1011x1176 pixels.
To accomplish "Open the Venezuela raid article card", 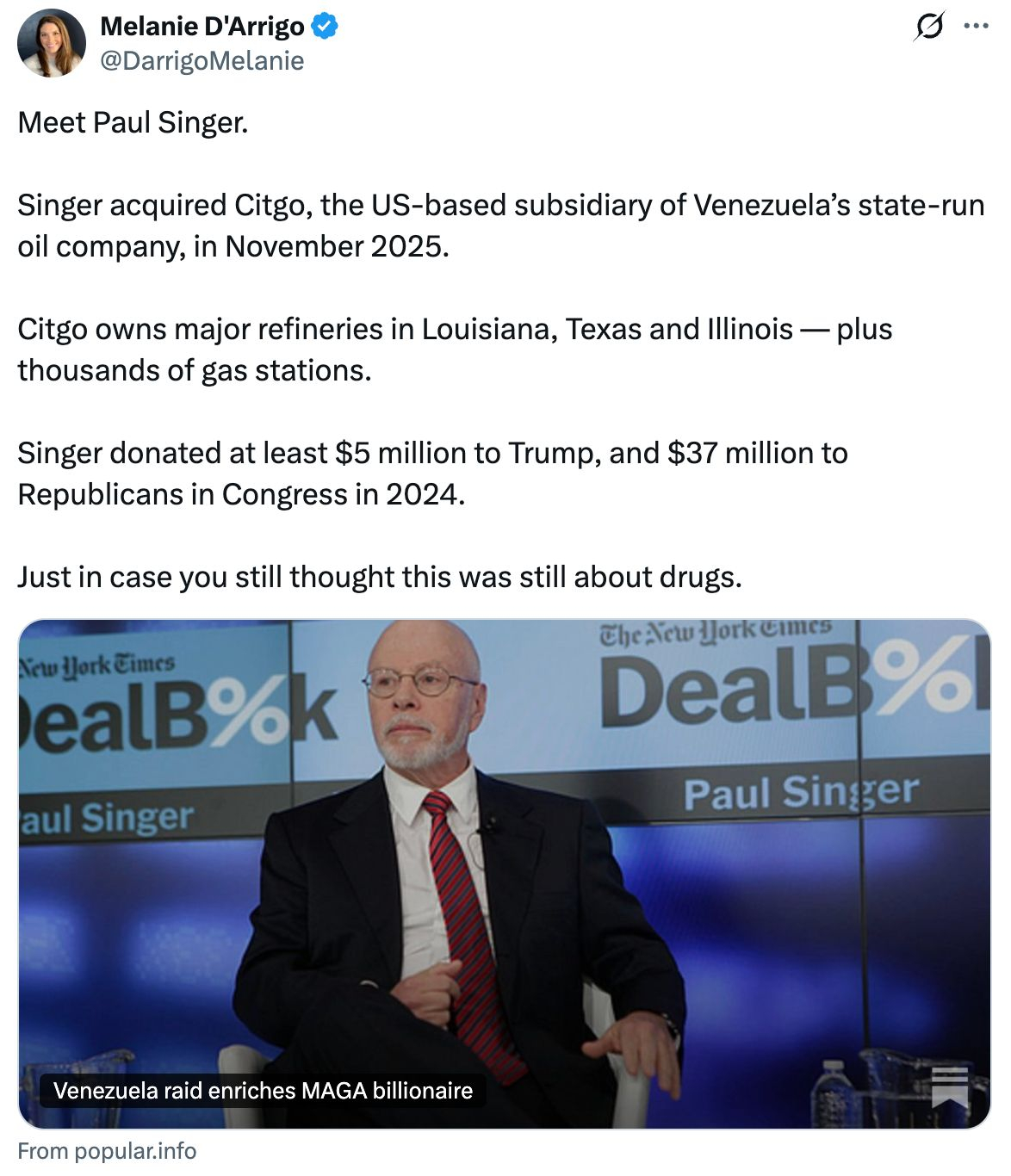I will click(x=505, y=873).
